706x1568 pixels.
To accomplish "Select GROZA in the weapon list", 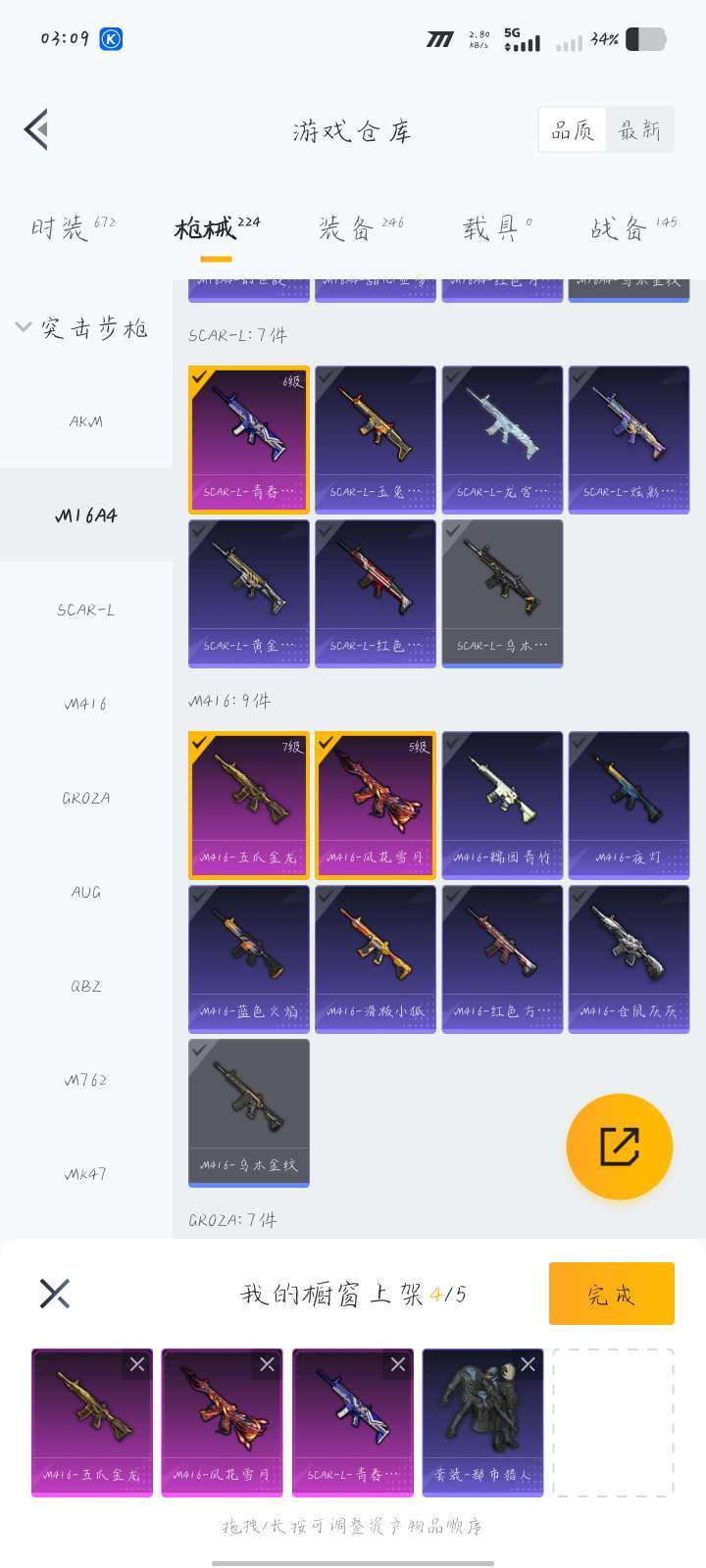I will (86, 798).
